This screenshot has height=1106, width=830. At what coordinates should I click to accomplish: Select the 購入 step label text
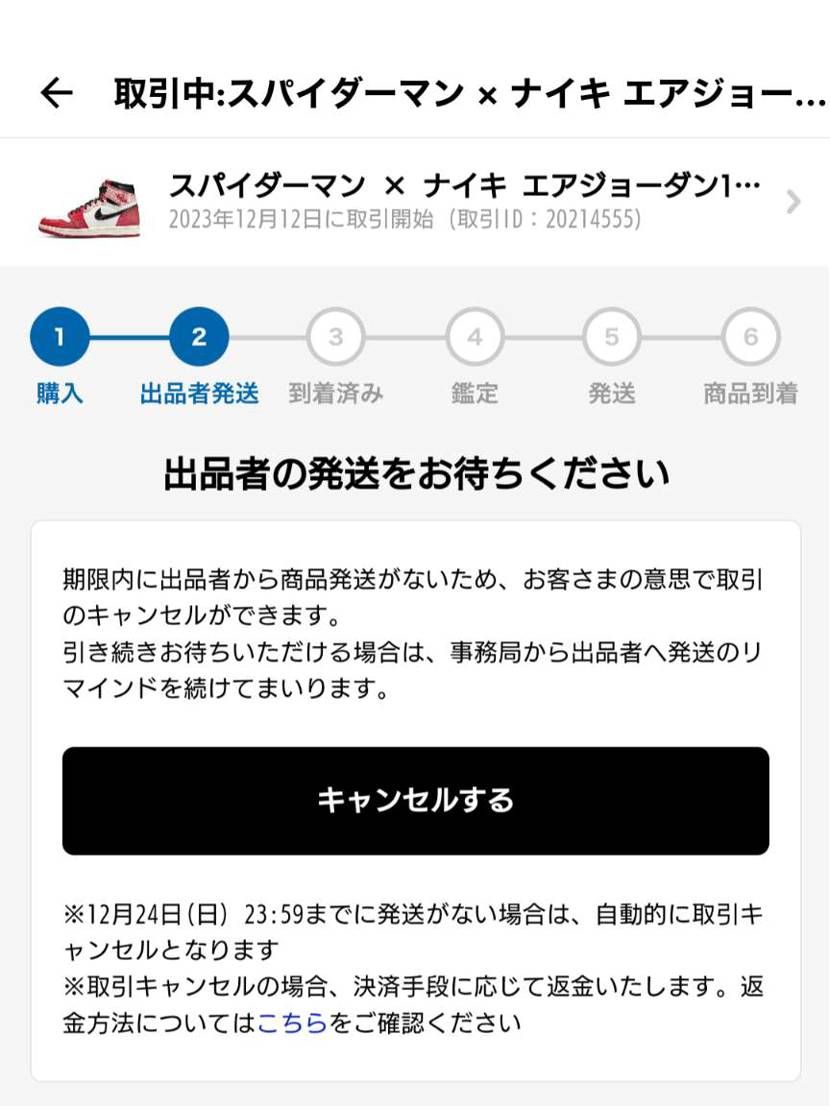pos(60,393)
